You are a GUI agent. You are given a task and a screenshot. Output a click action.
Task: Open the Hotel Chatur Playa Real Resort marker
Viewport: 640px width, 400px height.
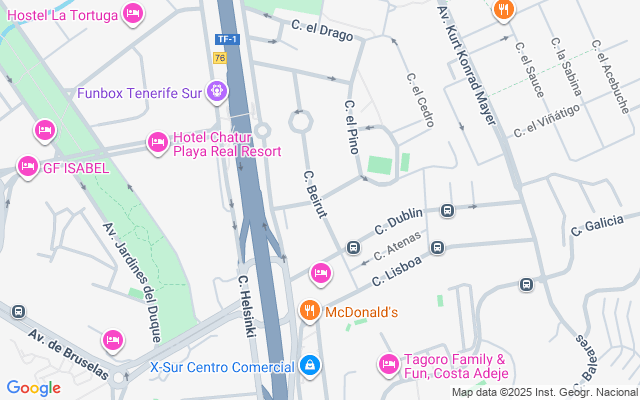pos(157,143)
